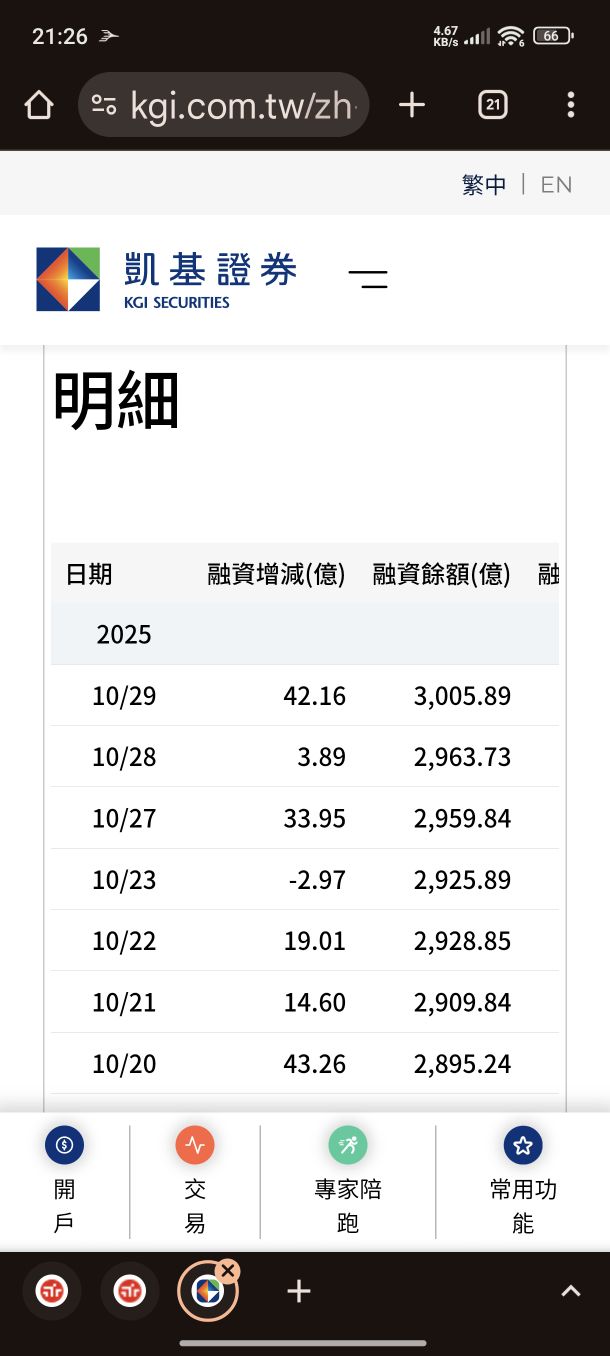Open the browser overflow menu

[570, 105]
